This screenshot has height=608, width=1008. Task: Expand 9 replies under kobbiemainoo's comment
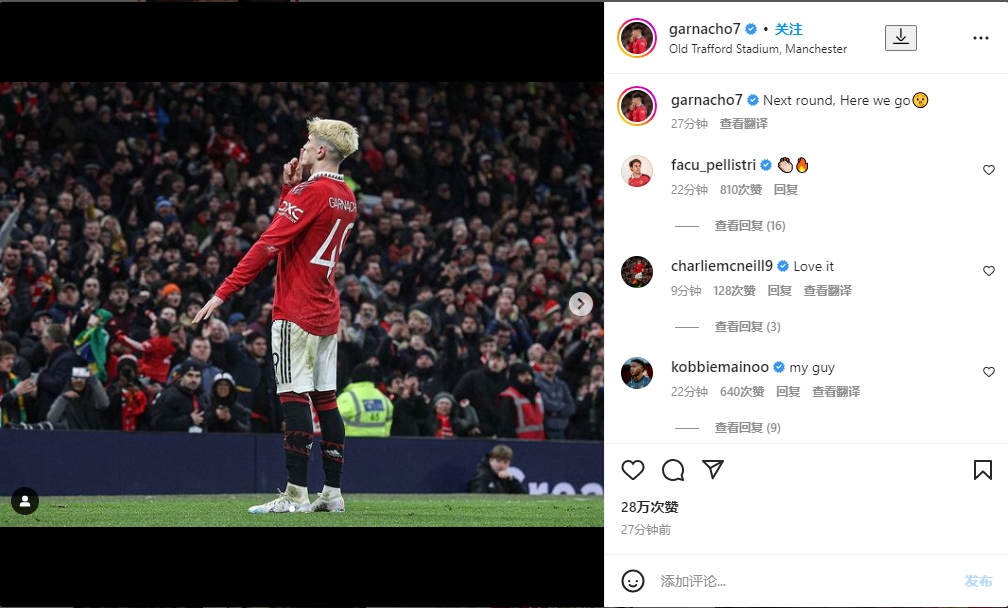[x=747, y=428]
